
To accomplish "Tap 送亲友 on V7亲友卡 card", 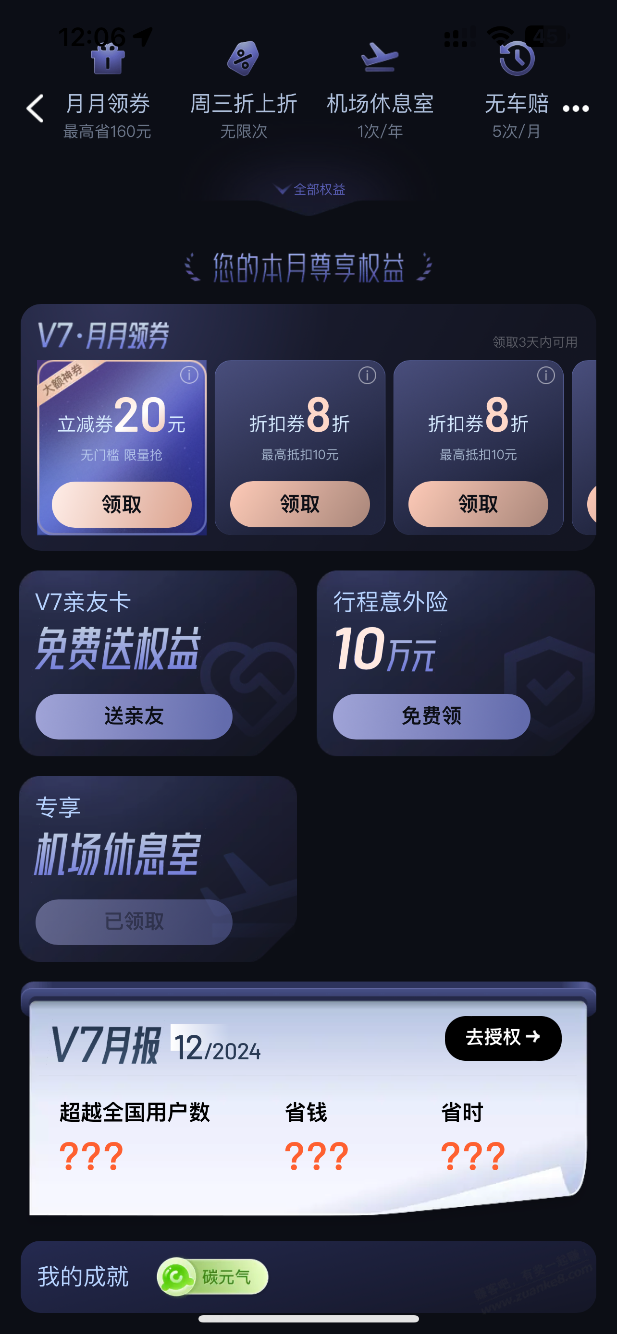I will pyautogui.click(x=134, y=716).
